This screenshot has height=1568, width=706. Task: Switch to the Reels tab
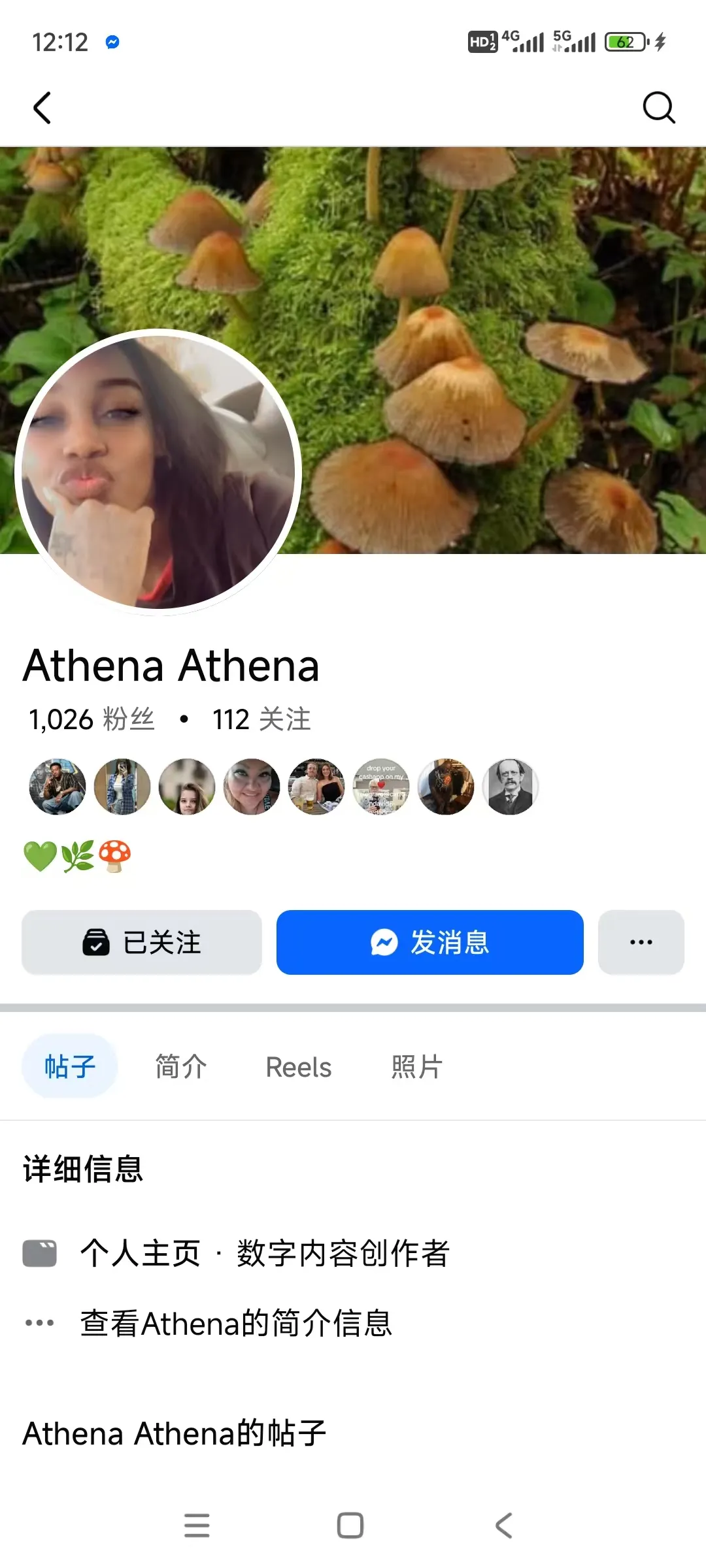tap(299, 1067)
